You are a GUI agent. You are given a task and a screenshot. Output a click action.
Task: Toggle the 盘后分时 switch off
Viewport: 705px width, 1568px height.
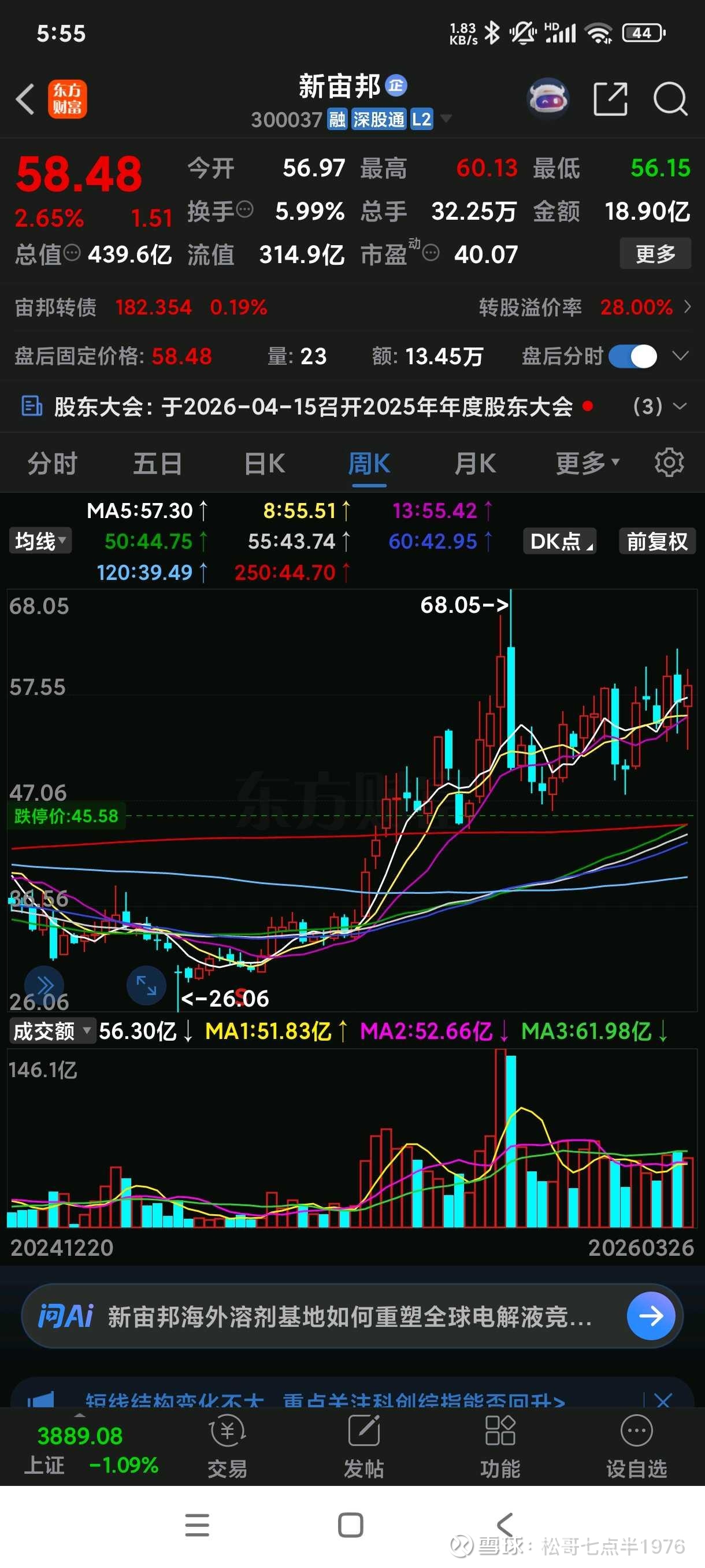[633, 356]
